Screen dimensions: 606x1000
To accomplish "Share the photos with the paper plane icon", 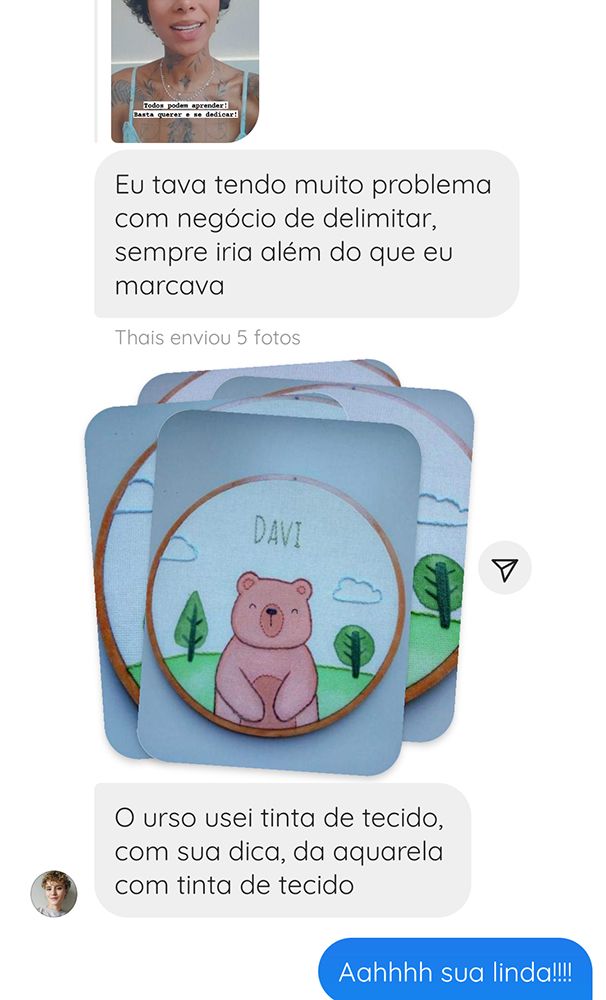I will 505,569.
